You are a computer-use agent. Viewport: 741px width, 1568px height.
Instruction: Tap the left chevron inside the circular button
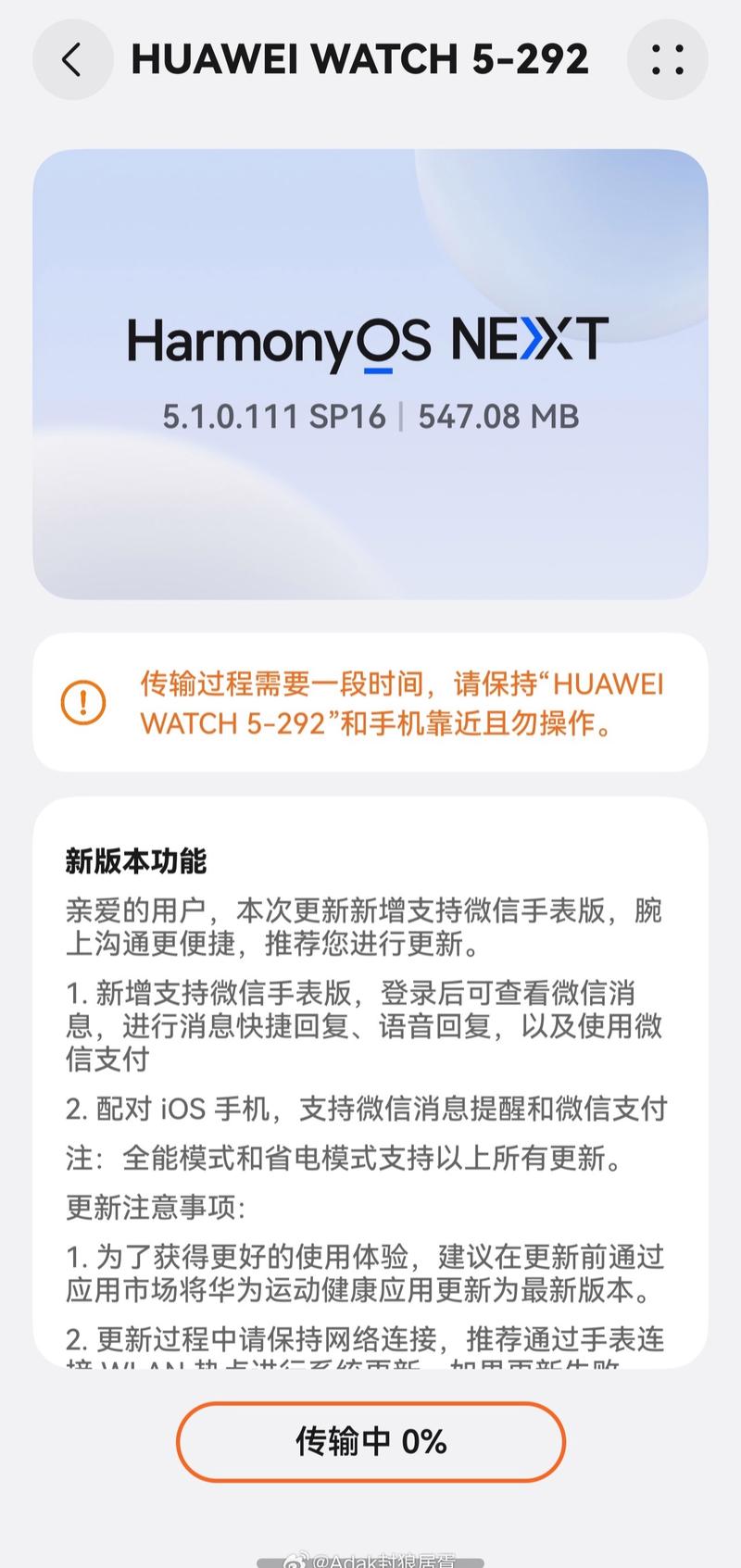pos(71,57)
